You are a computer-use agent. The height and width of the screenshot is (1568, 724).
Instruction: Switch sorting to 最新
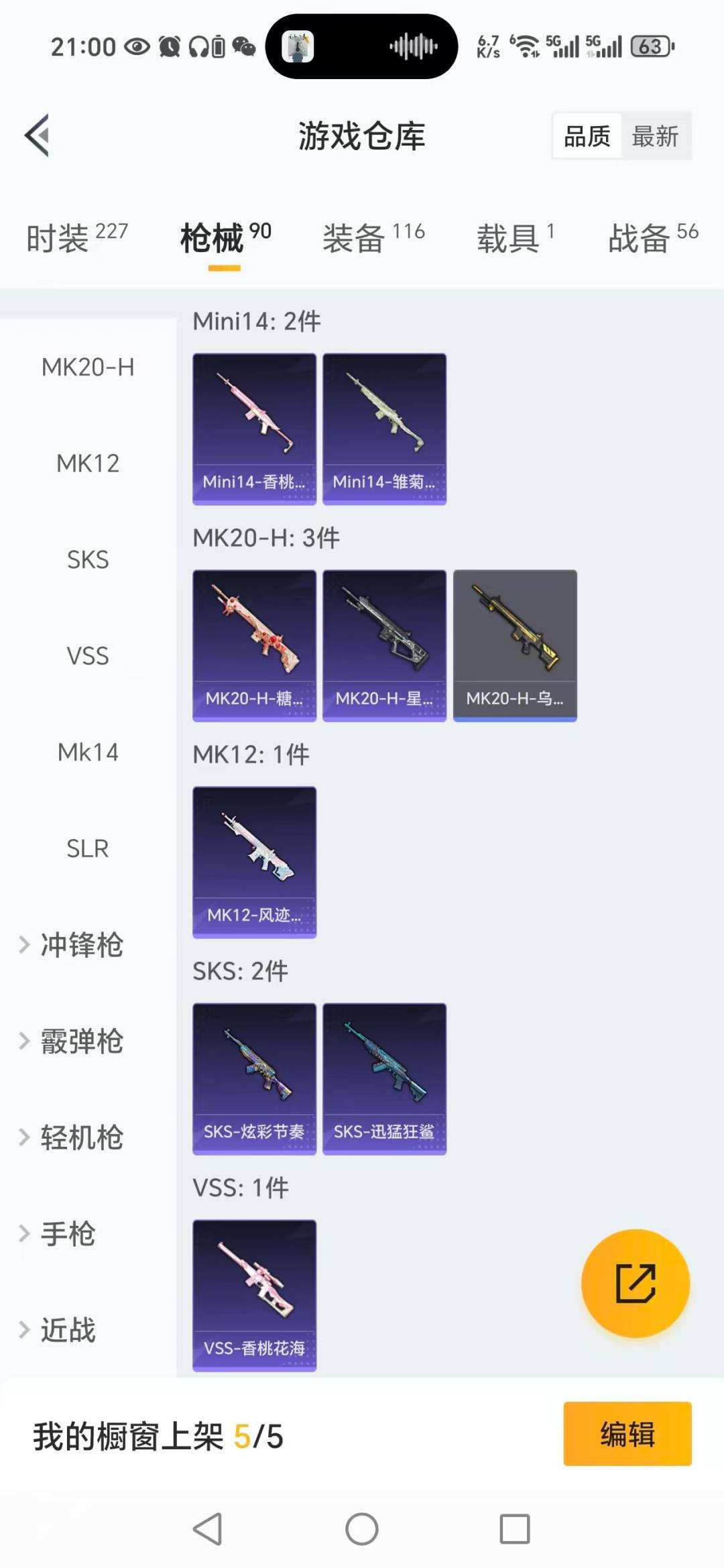point(656,135)
